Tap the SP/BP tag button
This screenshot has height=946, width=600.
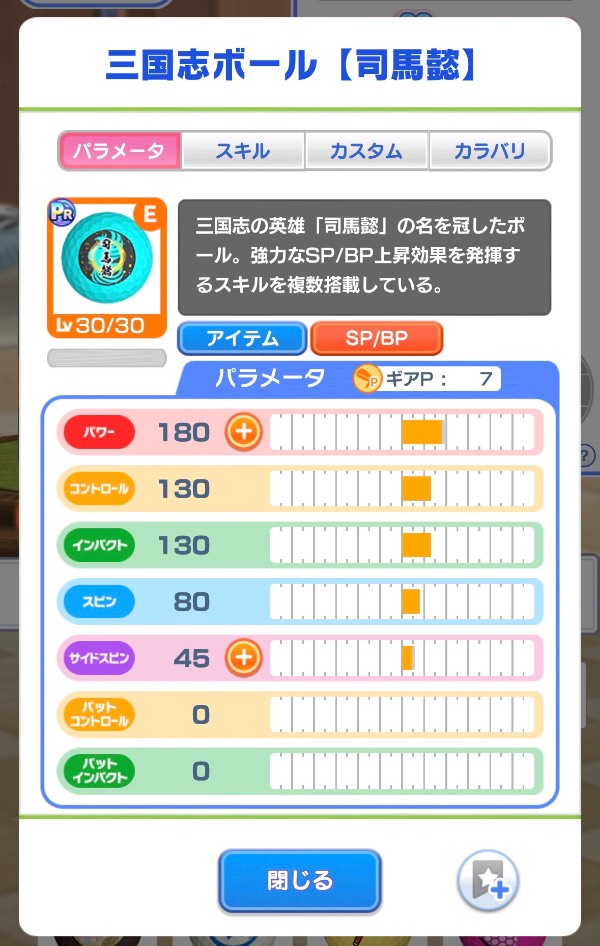pyautogui.click(x=376, y=338)
